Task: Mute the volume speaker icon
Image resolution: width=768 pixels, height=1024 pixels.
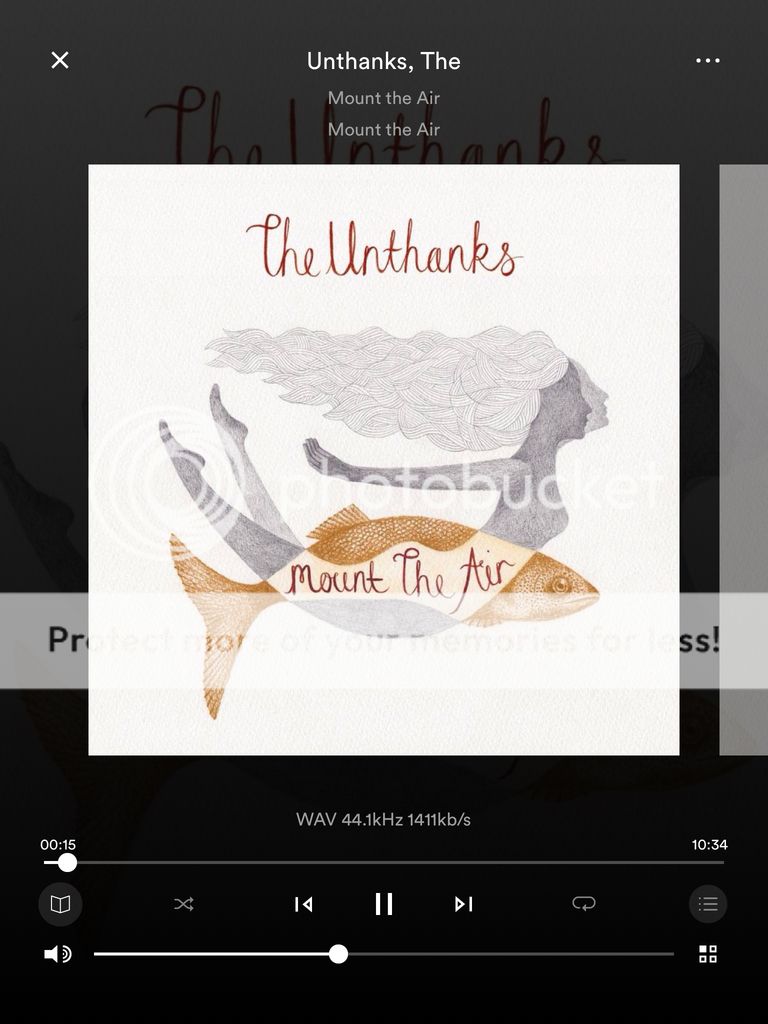Action: [x=58, y=954]
